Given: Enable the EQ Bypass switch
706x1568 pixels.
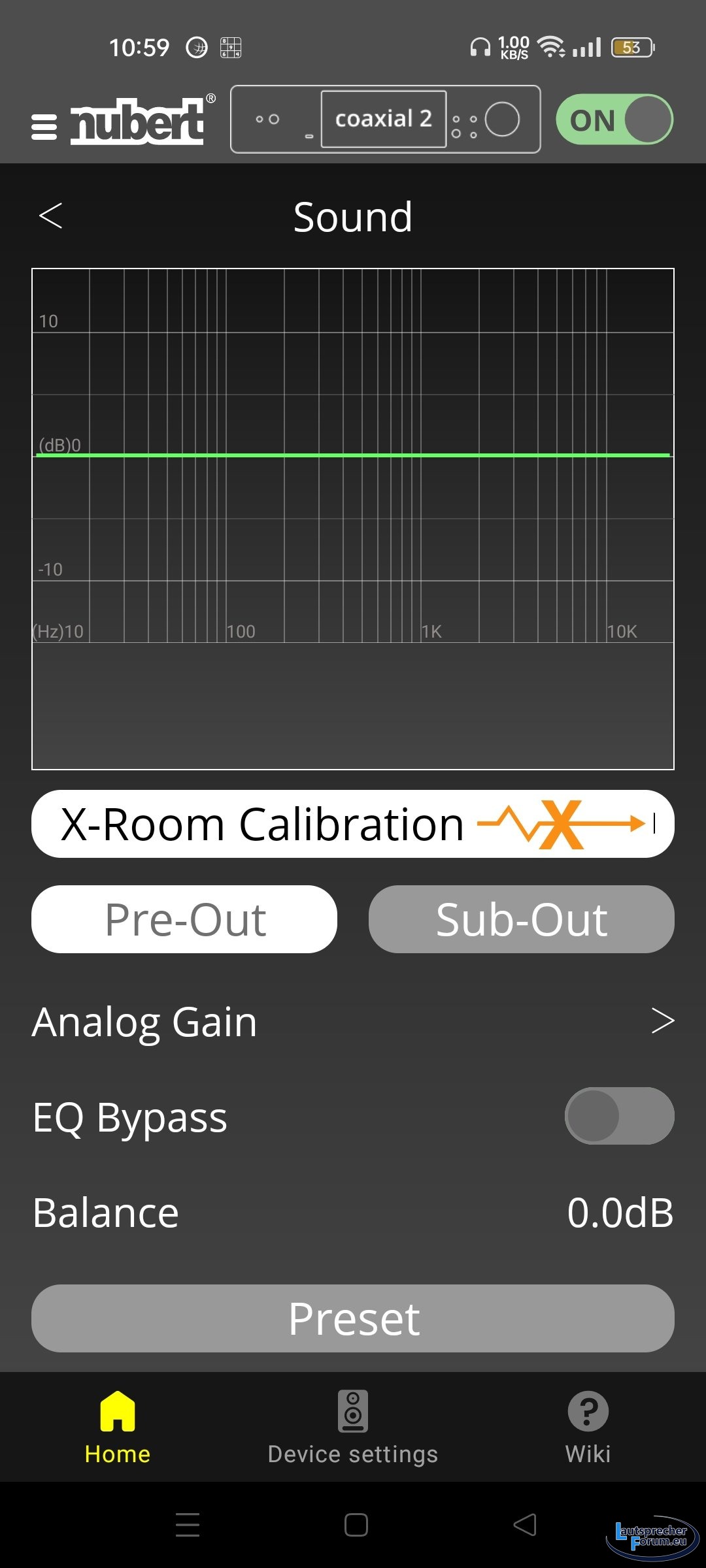Looking at the screenshot, I should tap(619, 1116).
